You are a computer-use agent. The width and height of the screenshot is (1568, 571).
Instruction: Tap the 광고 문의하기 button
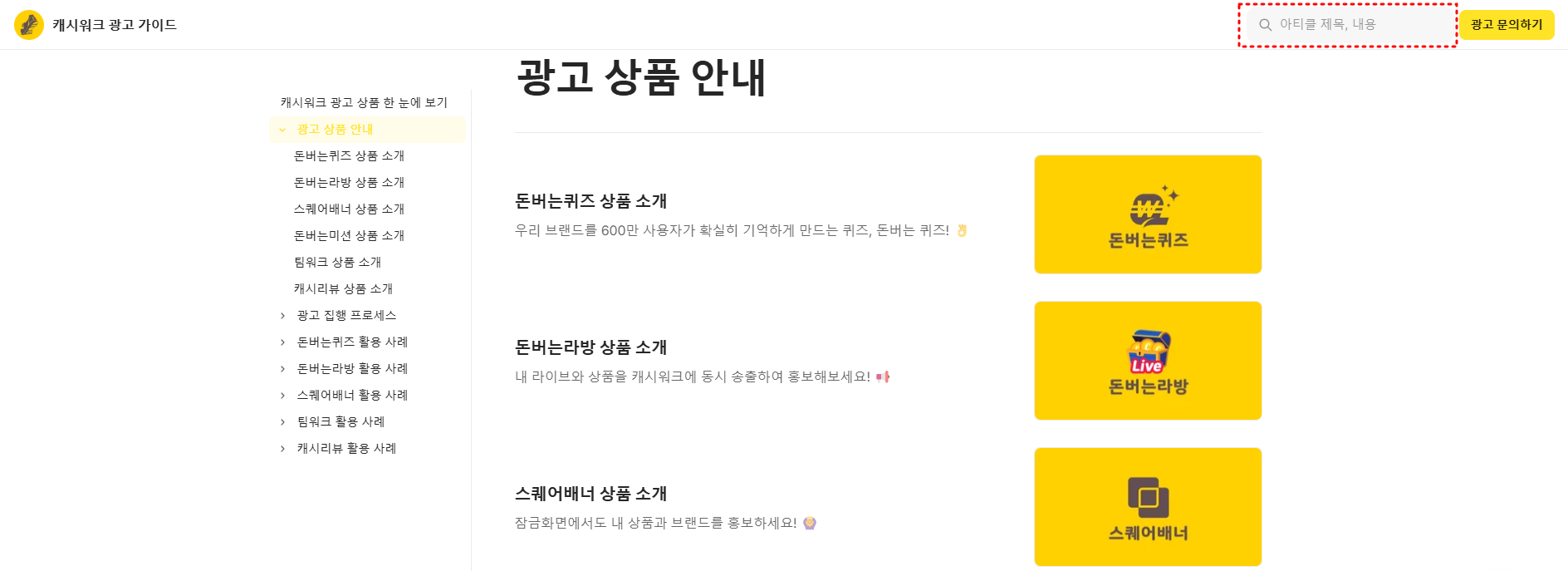tap(1506, 25)
